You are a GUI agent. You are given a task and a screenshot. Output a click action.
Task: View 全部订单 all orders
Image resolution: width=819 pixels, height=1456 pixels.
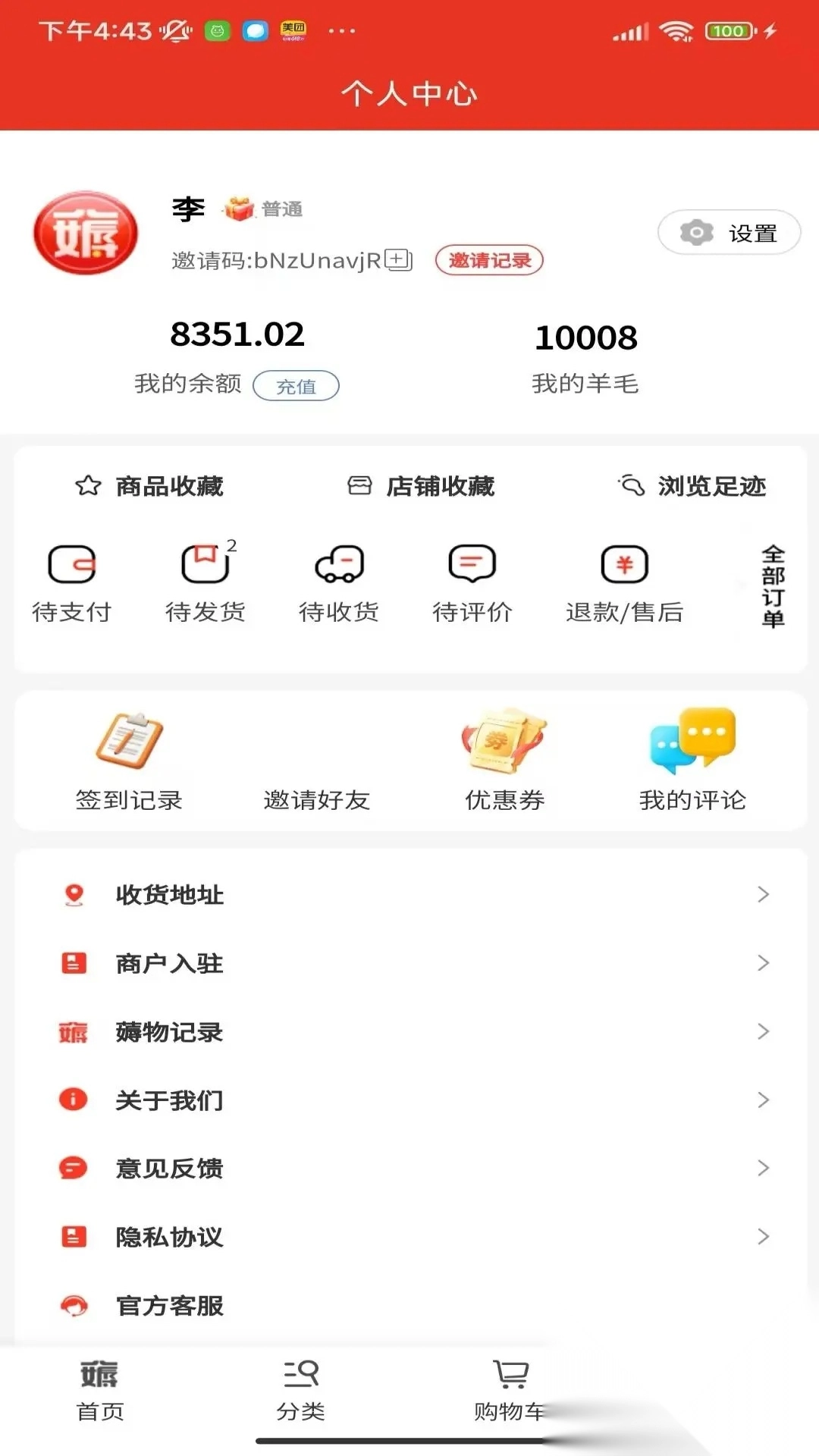[x=773, y=586]
